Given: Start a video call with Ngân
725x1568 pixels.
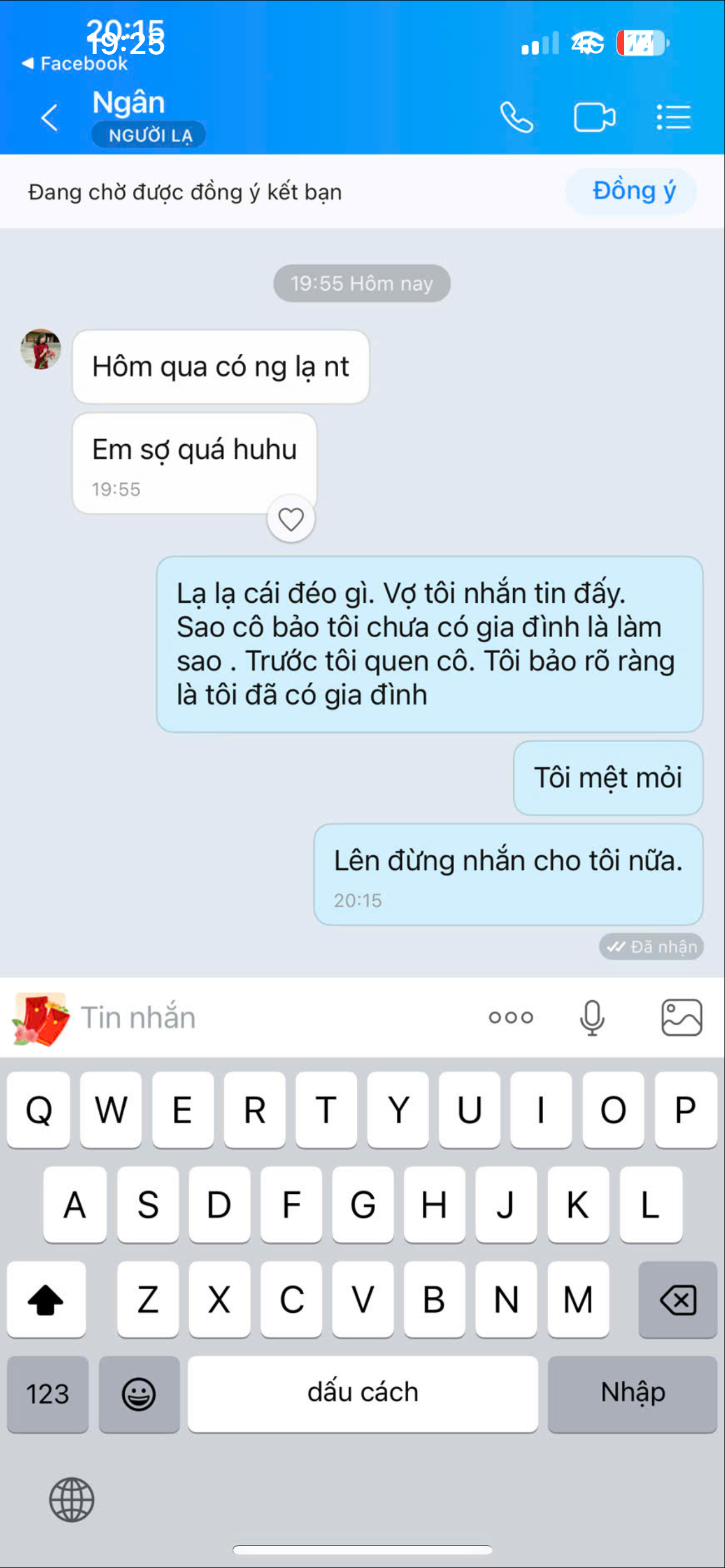Looking at the screenshot, I should click(594, 117).
